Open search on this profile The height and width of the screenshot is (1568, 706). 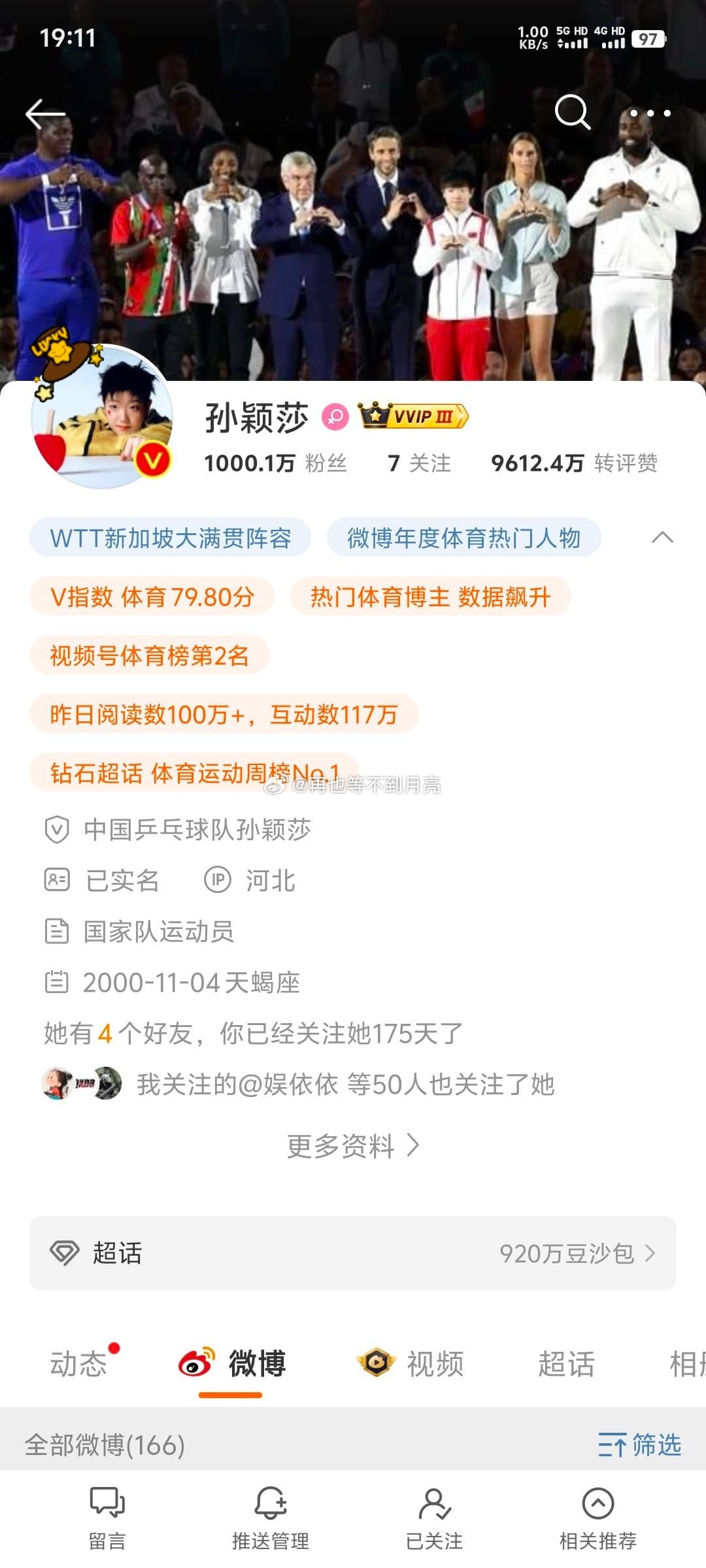(572, 112)
